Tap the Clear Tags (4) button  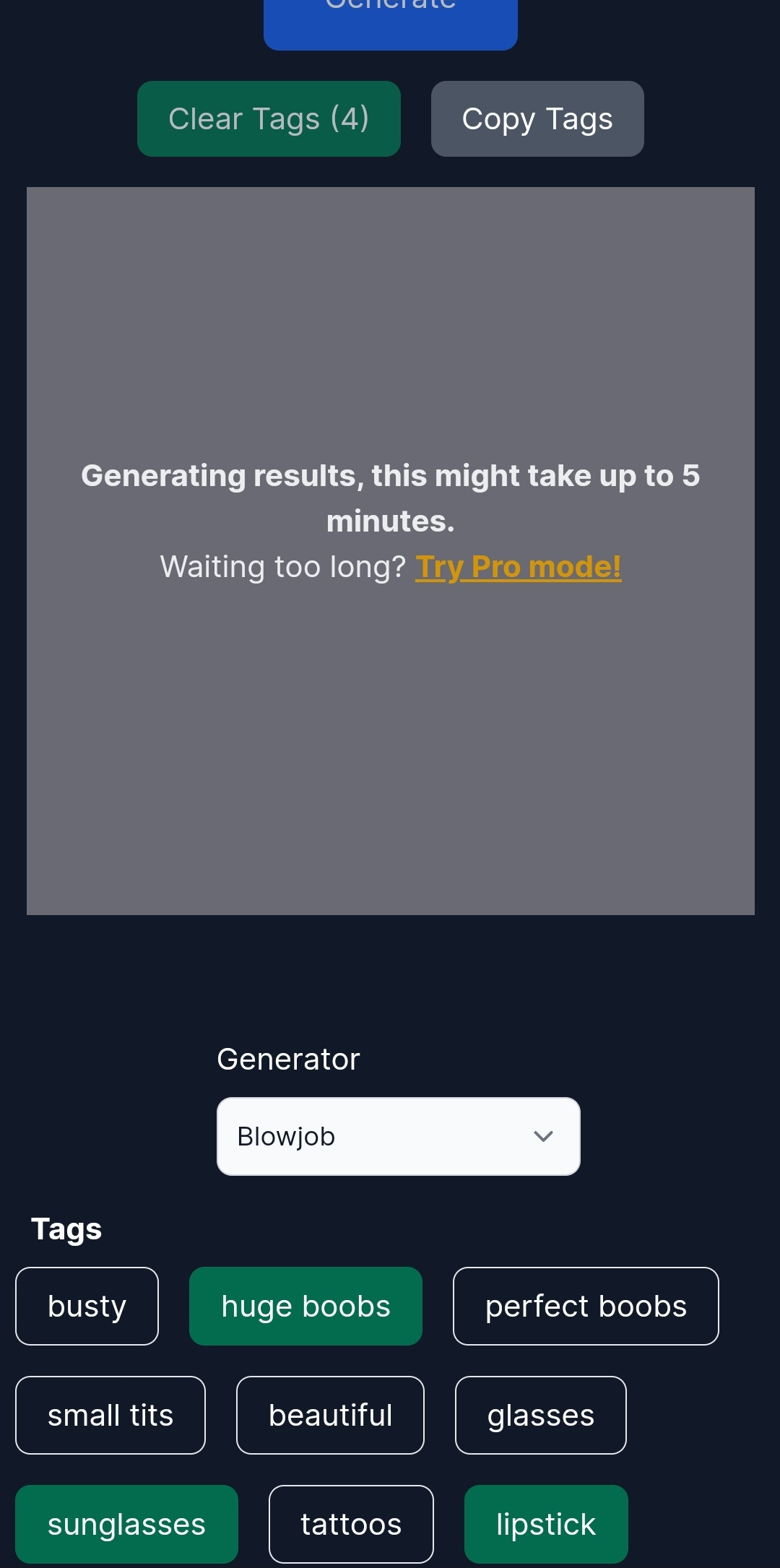[x=269, y=118]
